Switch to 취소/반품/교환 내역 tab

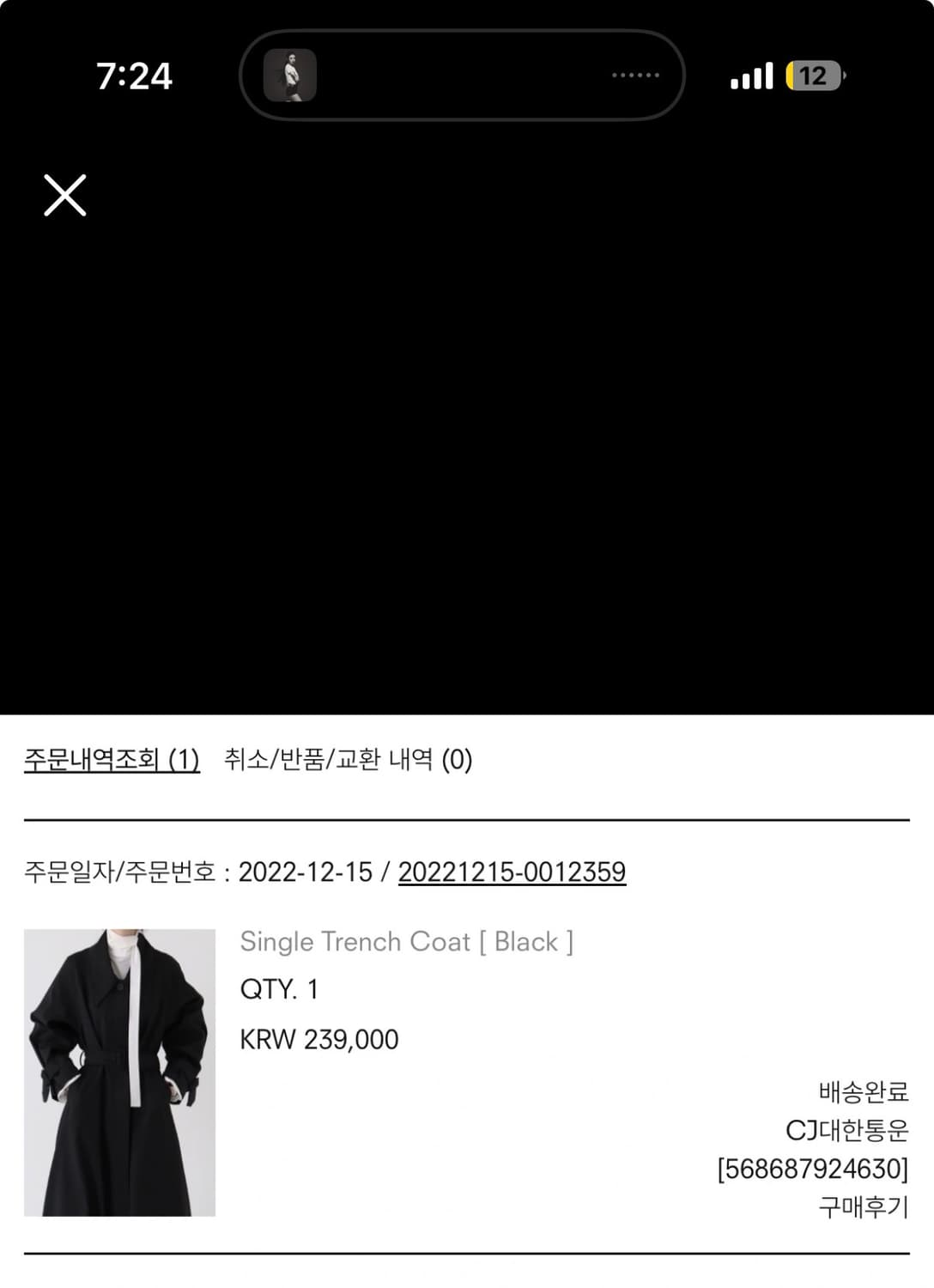[347, 759]
